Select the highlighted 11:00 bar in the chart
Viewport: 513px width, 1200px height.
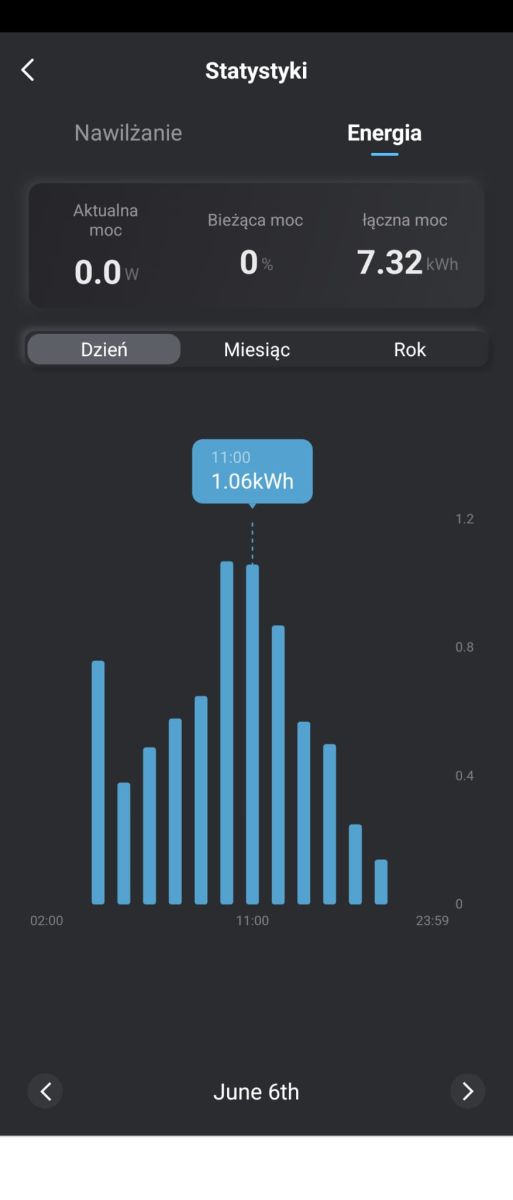(x=252, y=734)
